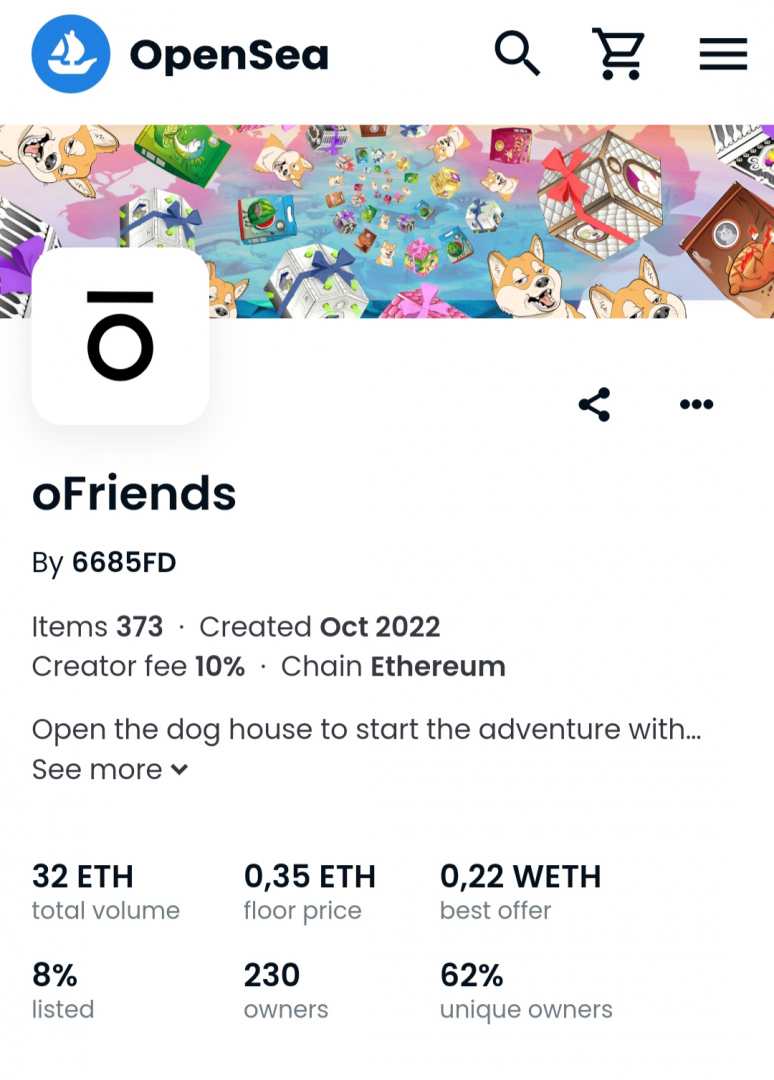Open the hamburger navigation menu
Image resolution: width=774 pixels, height=1080 pixels.
pyautogui.click(x=723, y=53)
